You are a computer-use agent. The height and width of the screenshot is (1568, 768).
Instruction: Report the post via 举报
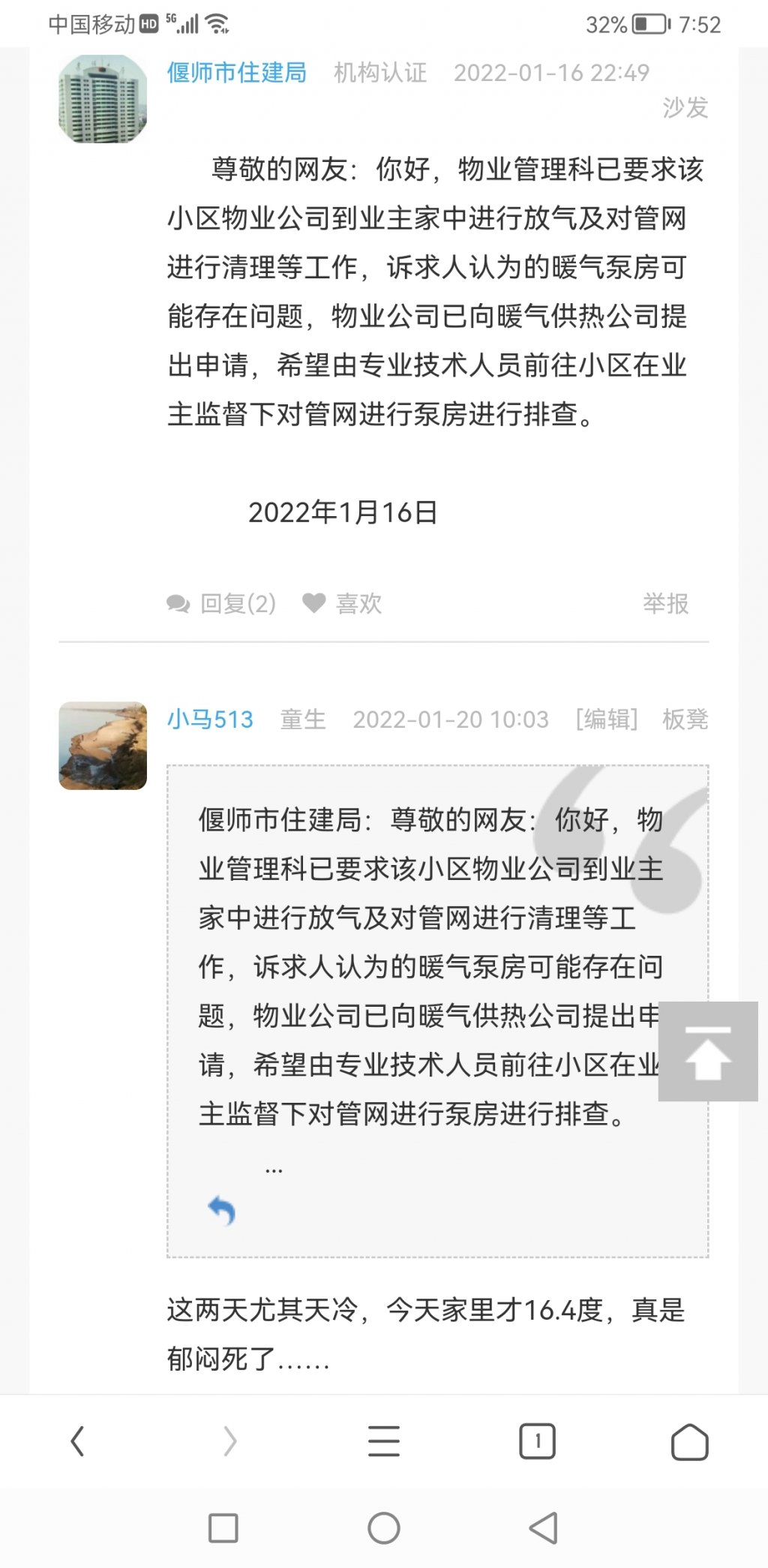point(665,603)
